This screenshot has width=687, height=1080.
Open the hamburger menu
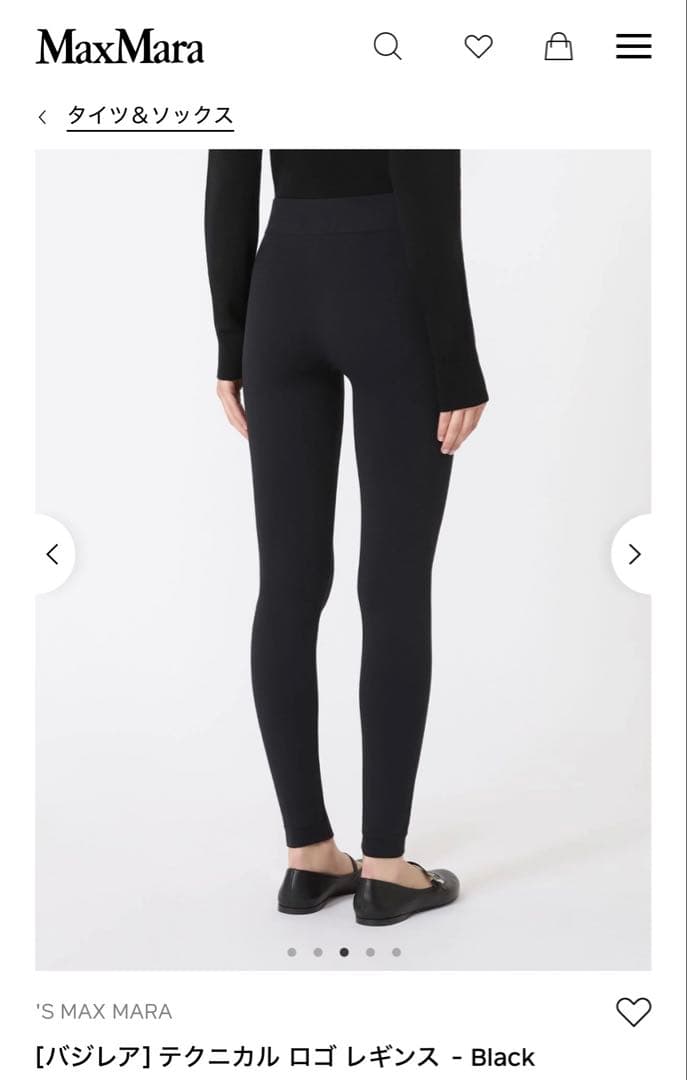(x=633, y=46)
